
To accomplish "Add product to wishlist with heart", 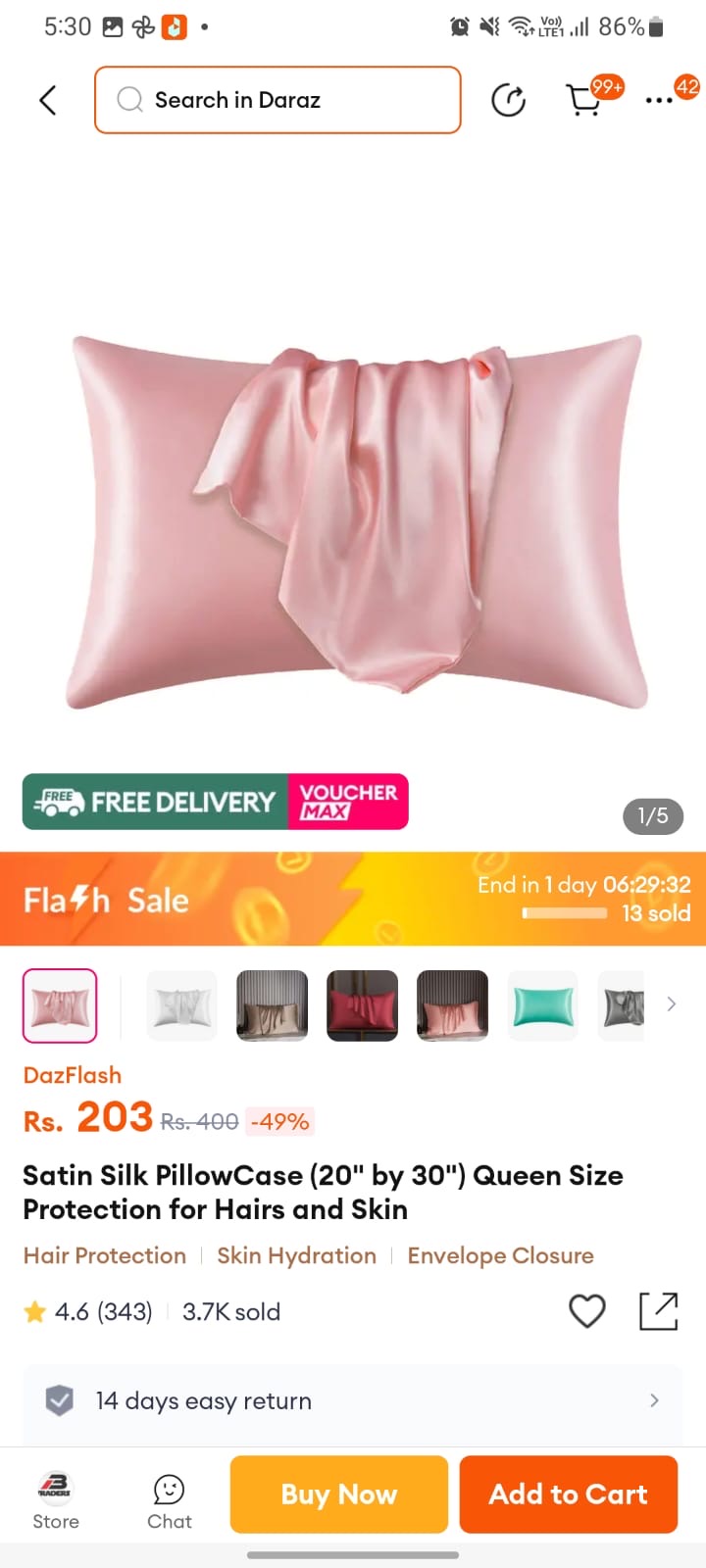I will click(587, 1310).
